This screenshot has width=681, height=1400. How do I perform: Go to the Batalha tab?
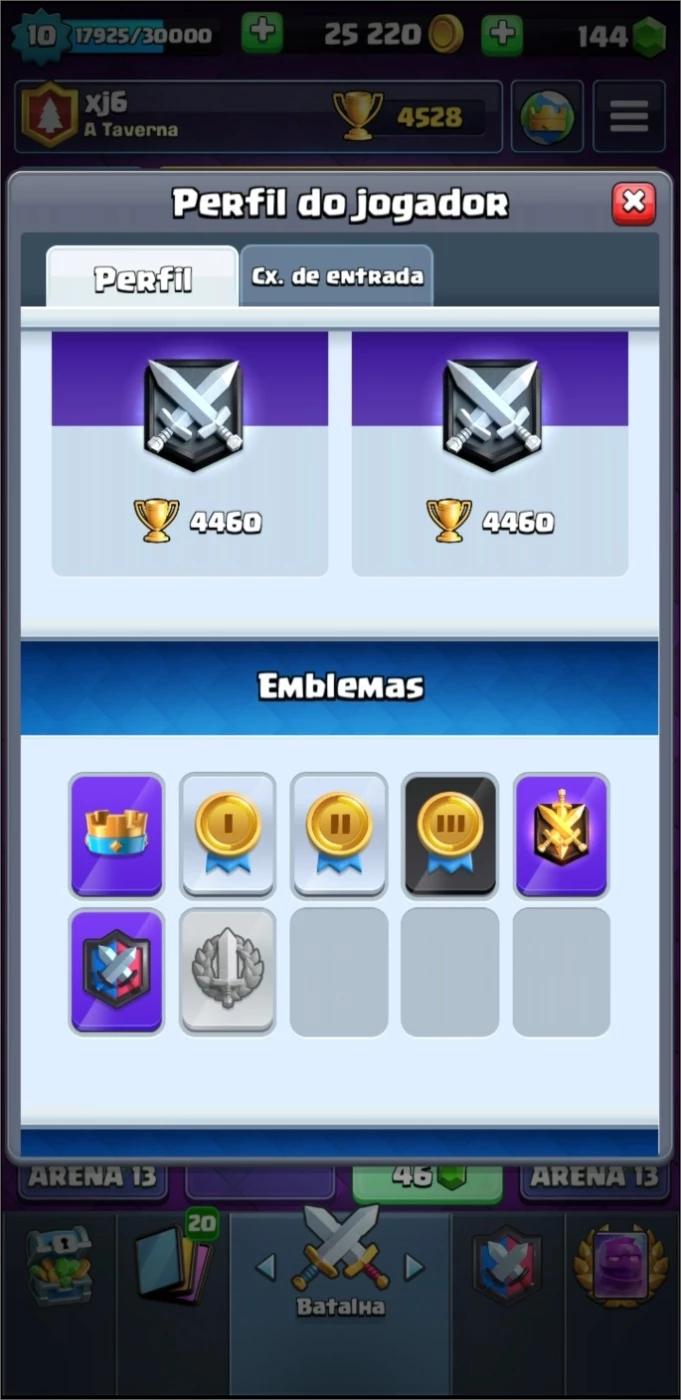(340, 1262)
